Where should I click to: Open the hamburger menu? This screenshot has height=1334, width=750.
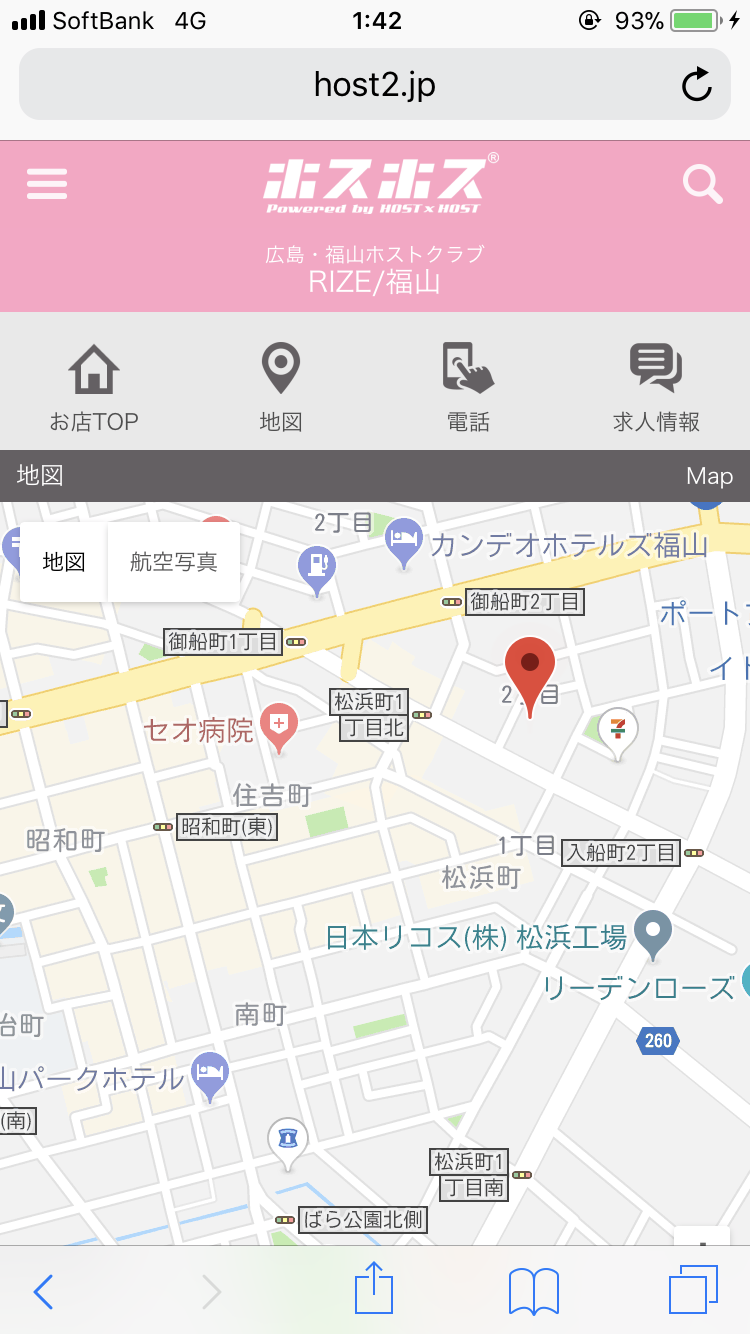(47, 184)
